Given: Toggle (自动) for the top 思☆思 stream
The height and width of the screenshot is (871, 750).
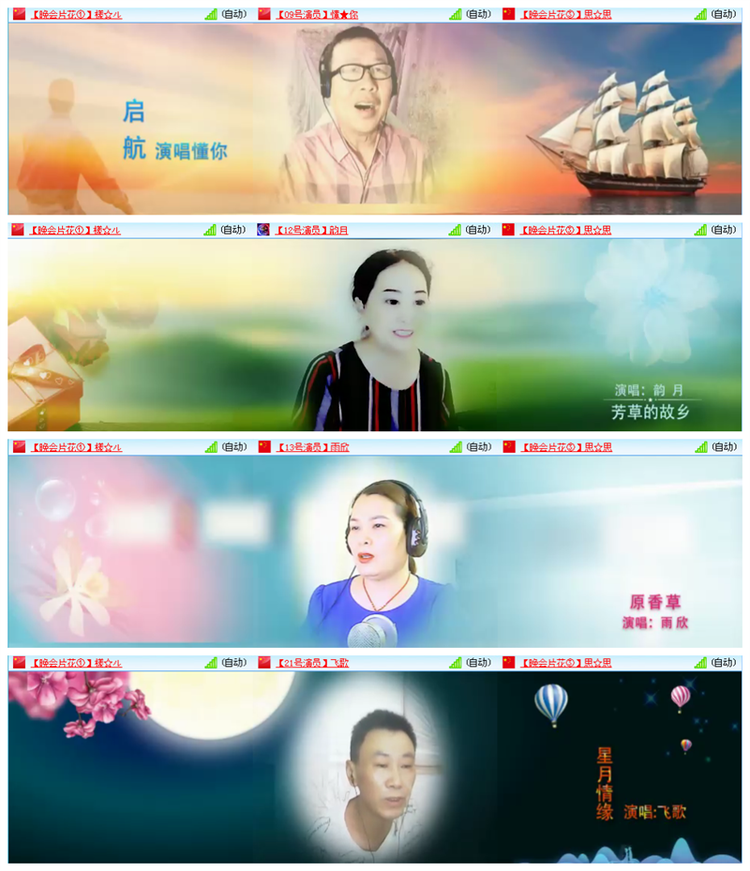Looking at the screenshot, I should point(722,12).
